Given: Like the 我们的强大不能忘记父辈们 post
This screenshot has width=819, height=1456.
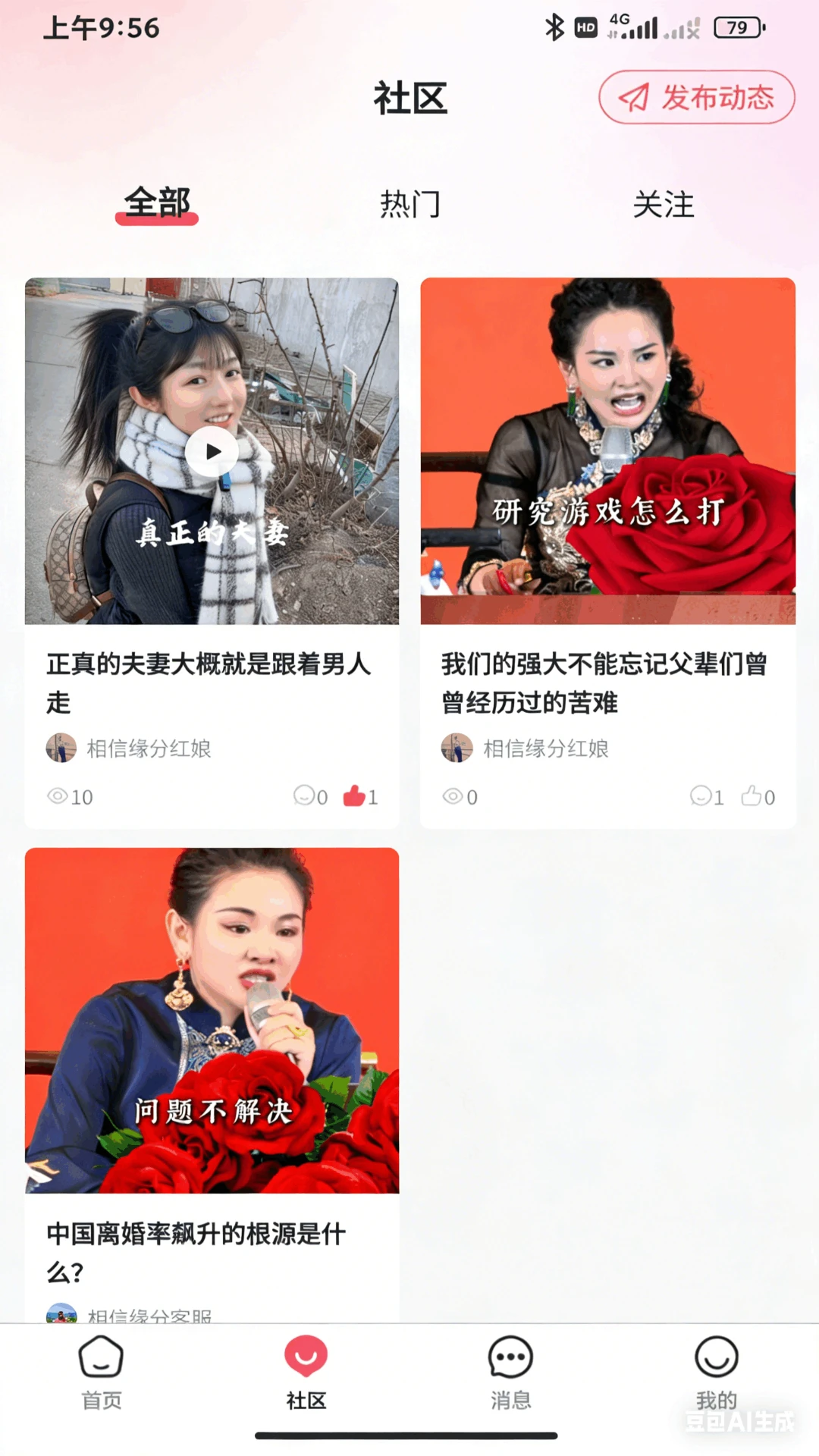Looking at the screenshot, I should click(x=758, y=796).
